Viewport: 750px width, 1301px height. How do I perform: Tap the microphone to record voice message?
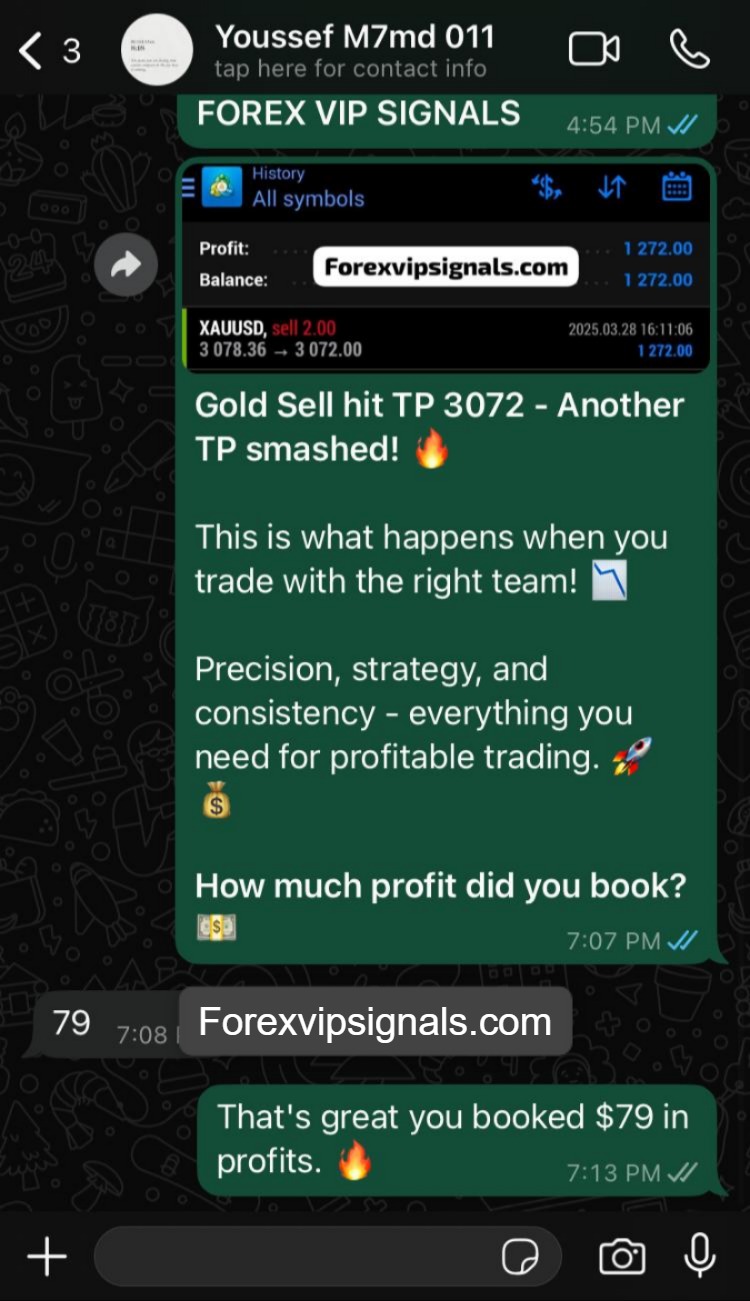700,1255
